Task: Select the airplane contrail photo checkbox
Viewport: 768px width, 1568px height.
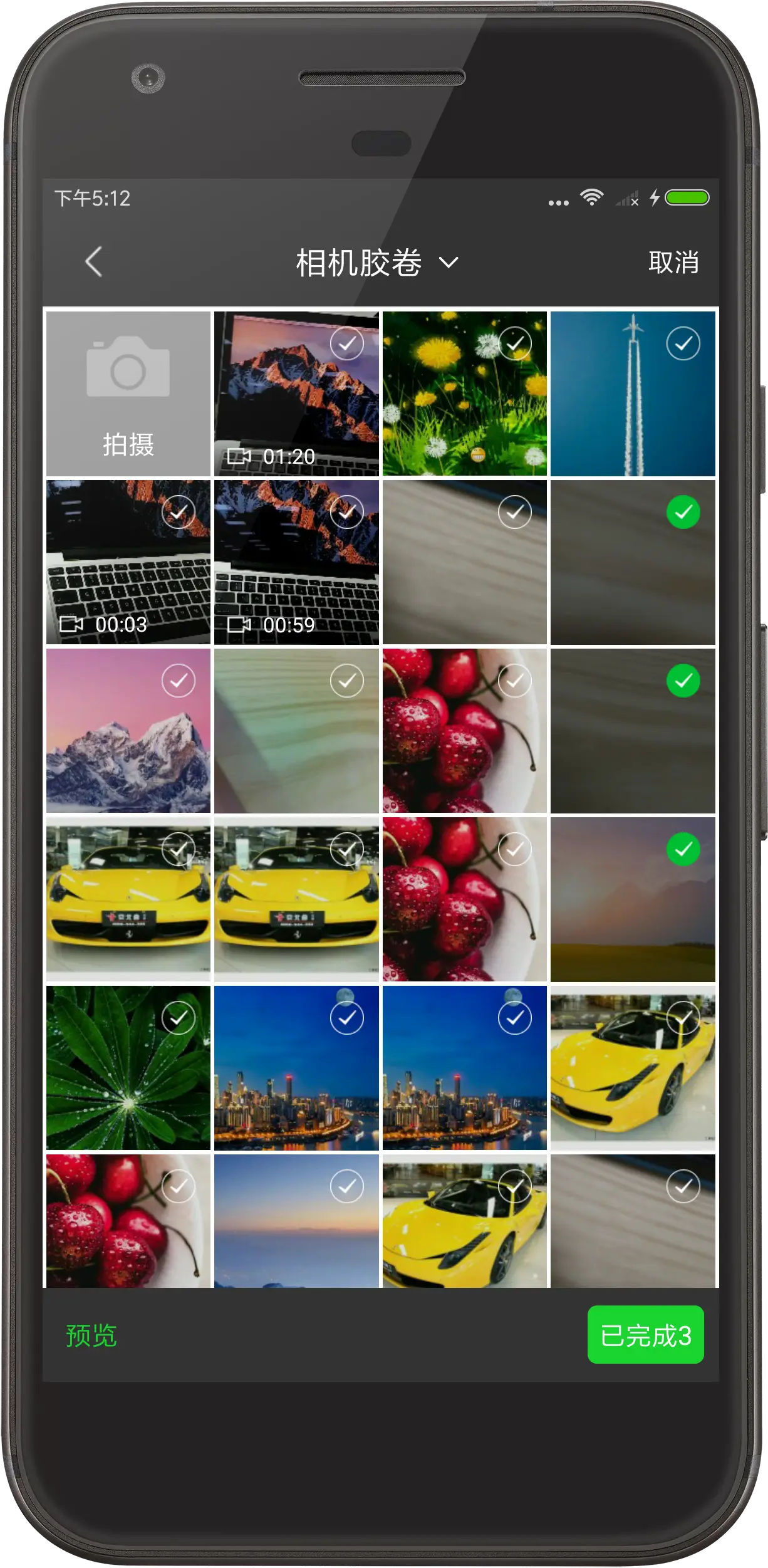Action: (x=683, y=343)
